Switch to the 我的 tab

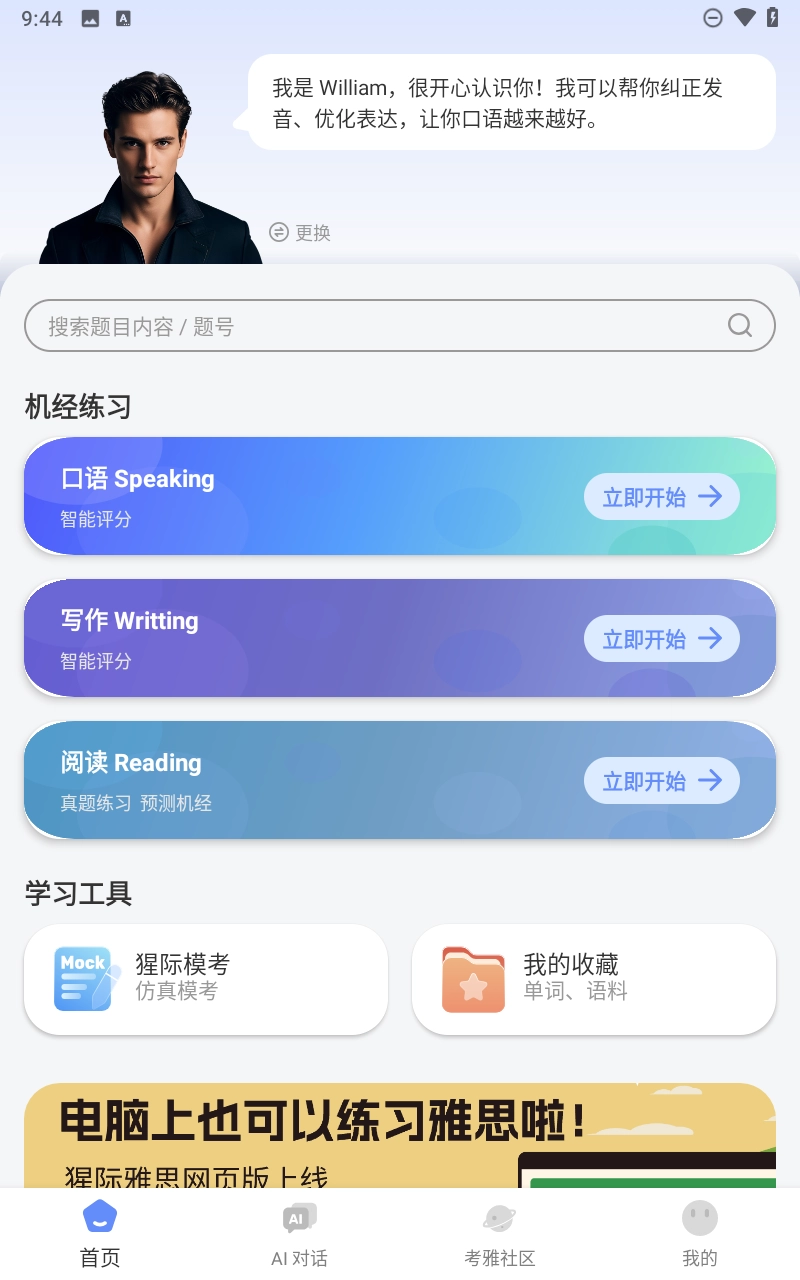[699, 1232]
